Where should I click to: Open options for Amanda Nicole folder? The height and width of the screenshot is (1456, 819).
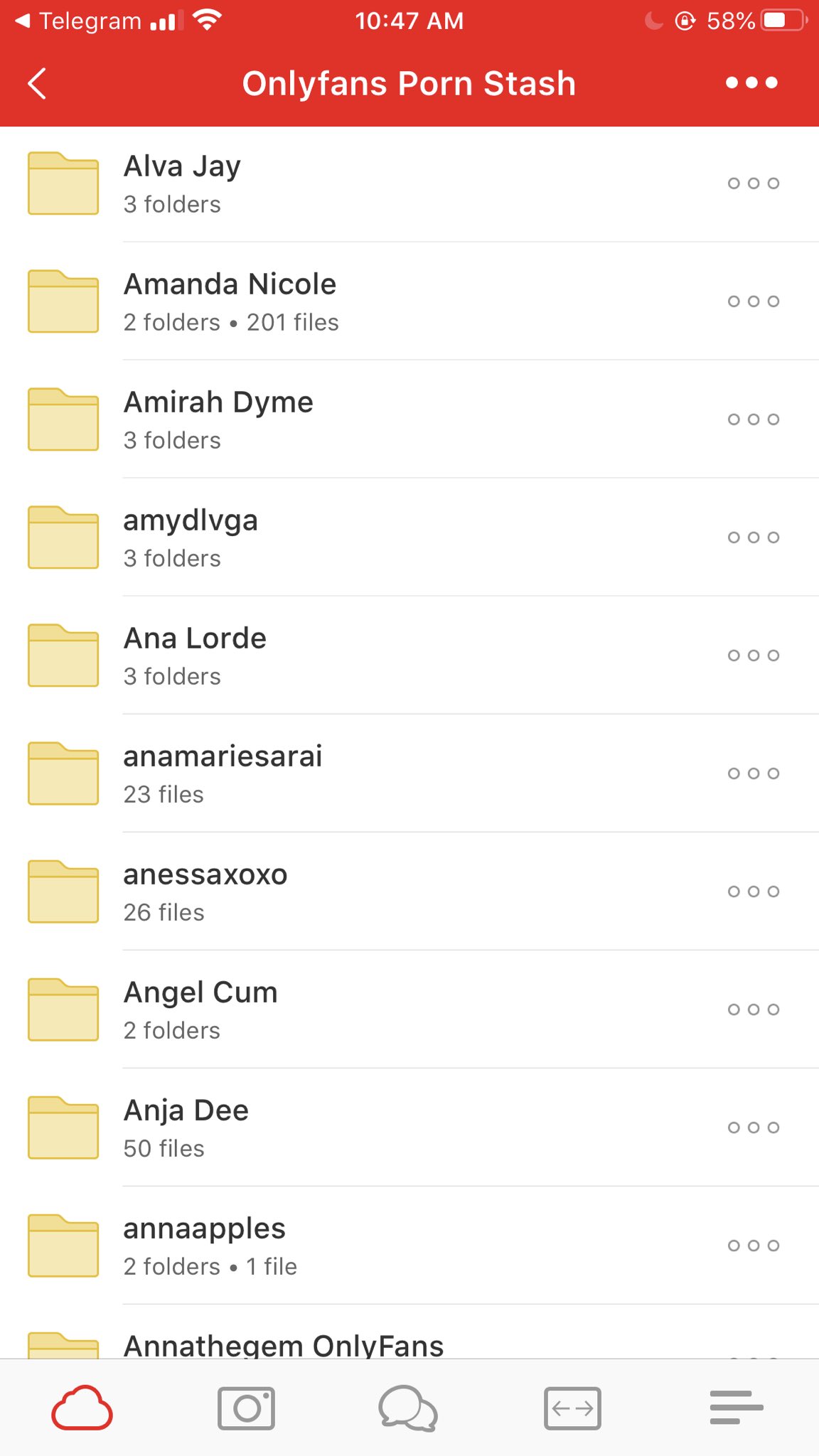tap(753, 301)
